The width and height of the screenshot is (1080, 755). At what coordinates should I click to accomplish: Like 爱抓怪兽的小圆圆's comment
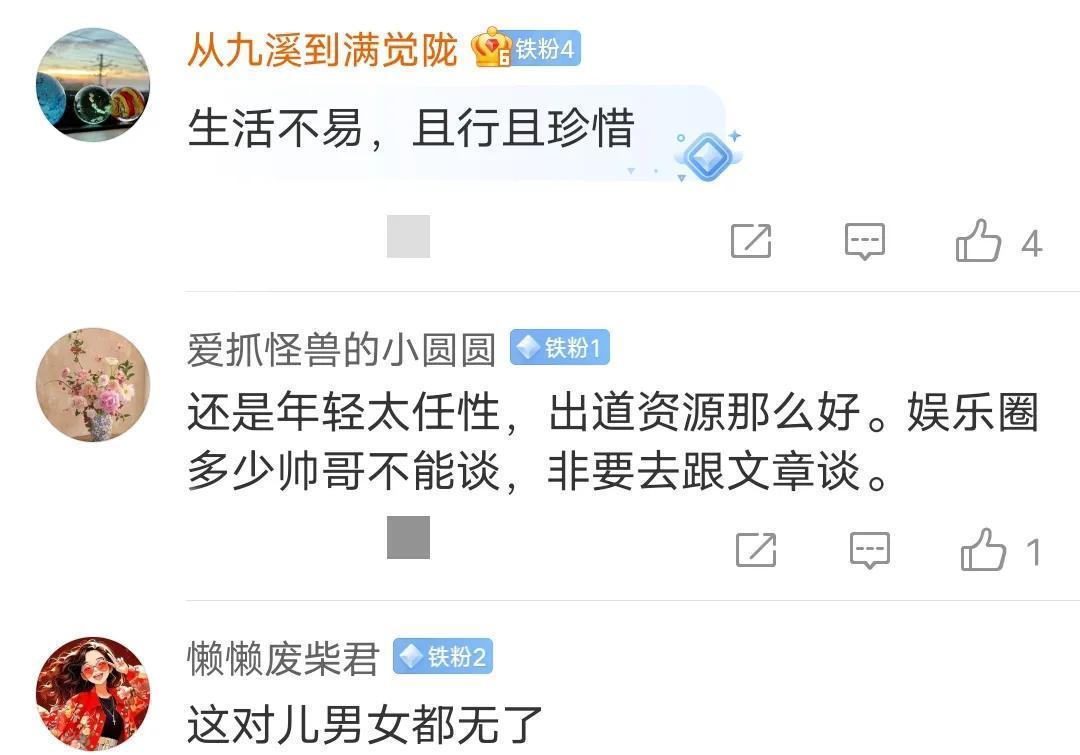tap(983, 550)
